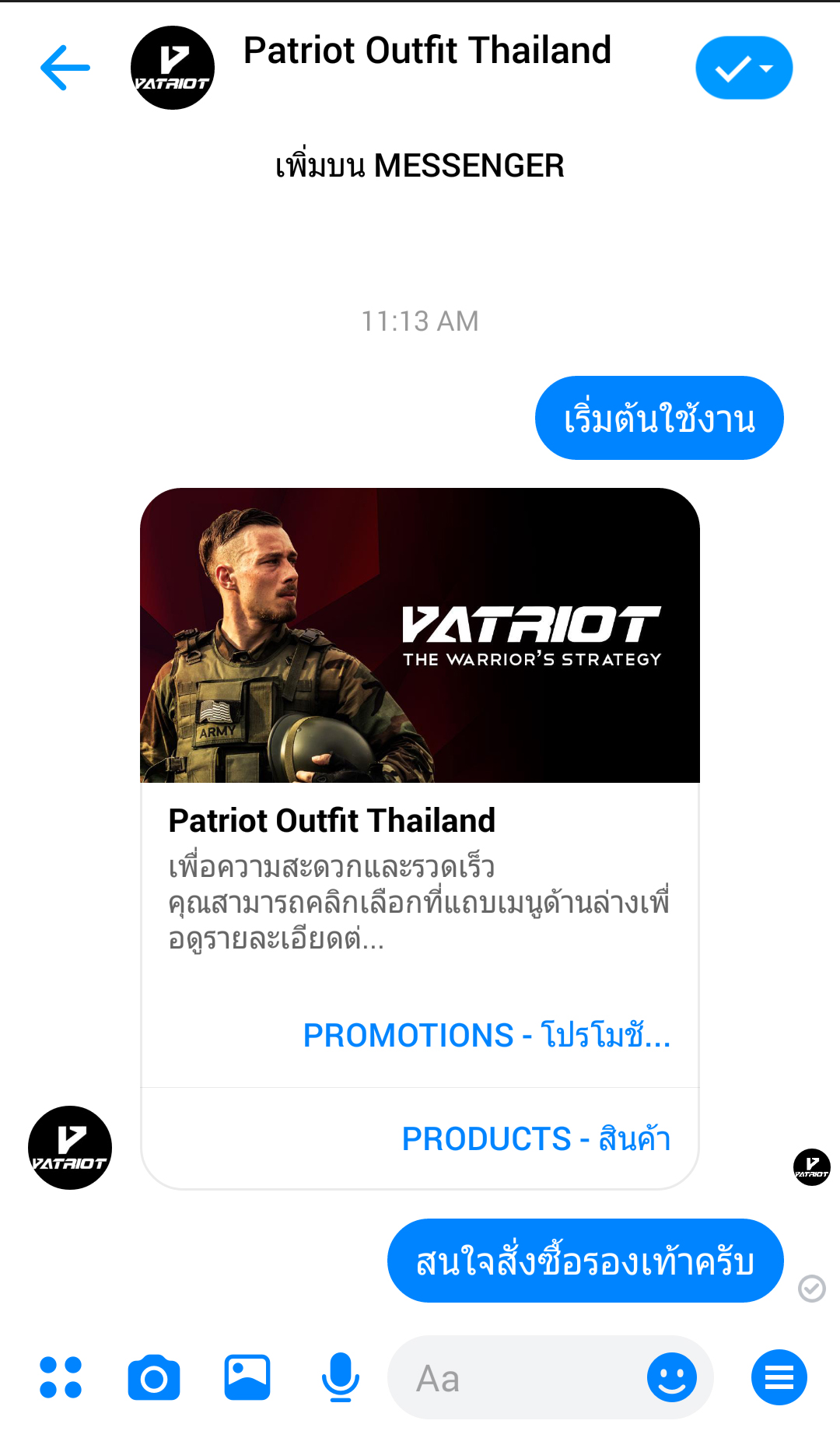Open the camera to take a photo
The width and height of the screenshot is (840, 1438).
click(x=154, y=1377)
